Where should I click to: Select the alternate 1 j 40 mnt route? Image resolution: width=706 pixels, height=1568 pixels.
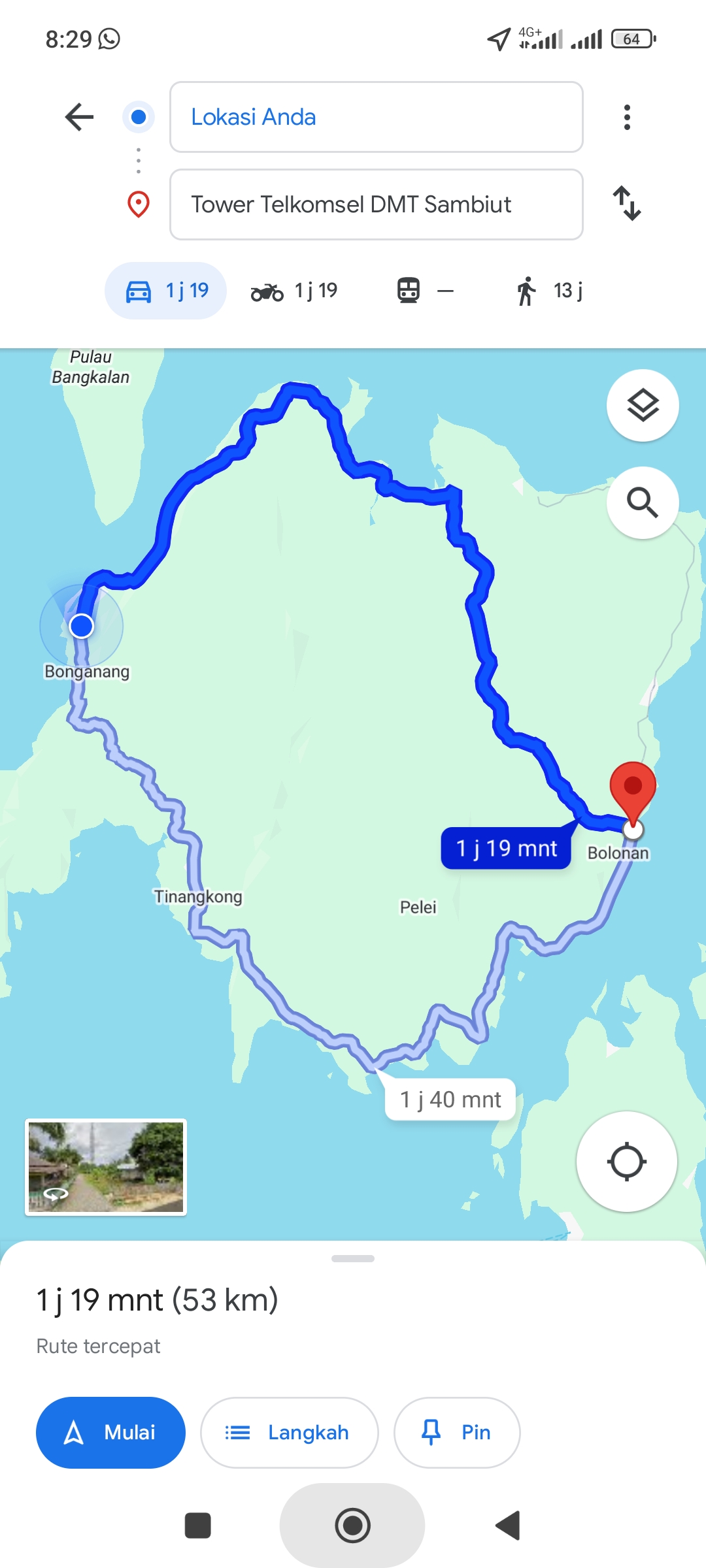pyautogui.click(x=450, y=1100)
